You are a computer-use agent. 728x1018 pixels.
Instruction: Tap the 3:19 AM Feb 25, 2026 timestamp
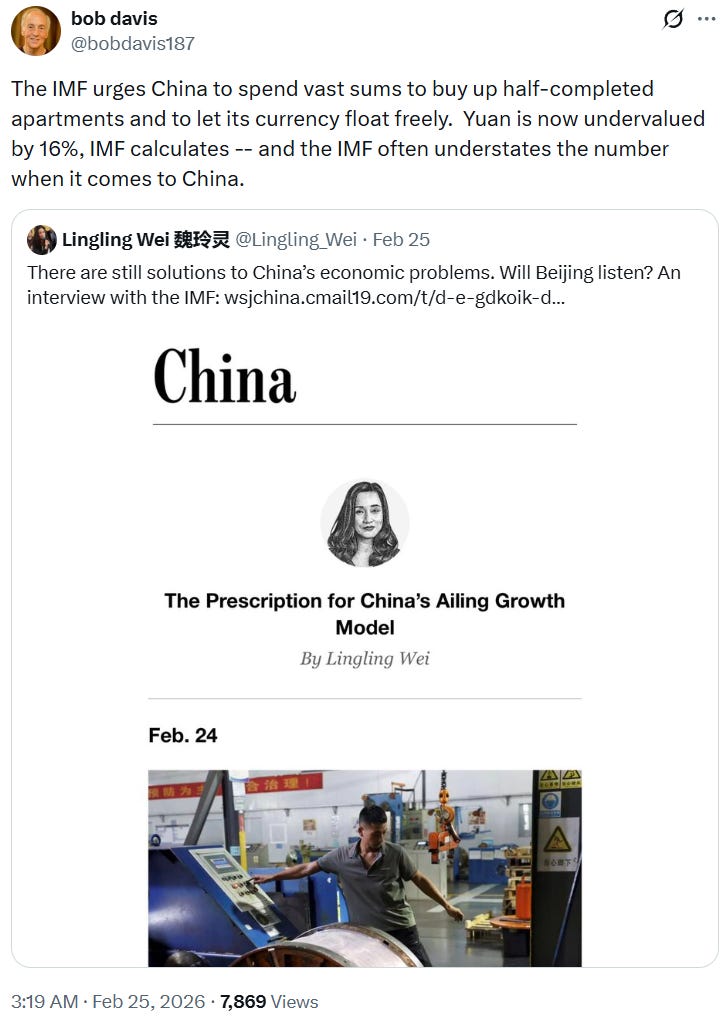click(108, 1002)
